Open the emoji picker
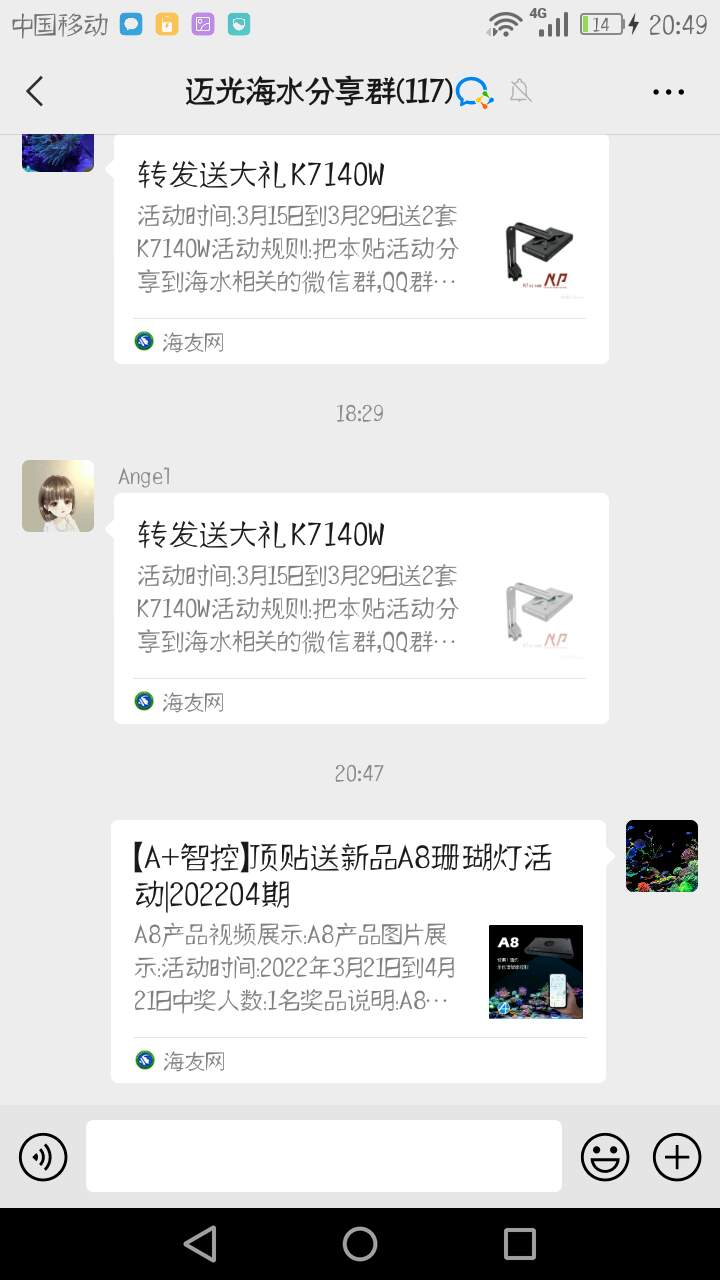This screenshot has height=1280, width=720. [605, 1158]
